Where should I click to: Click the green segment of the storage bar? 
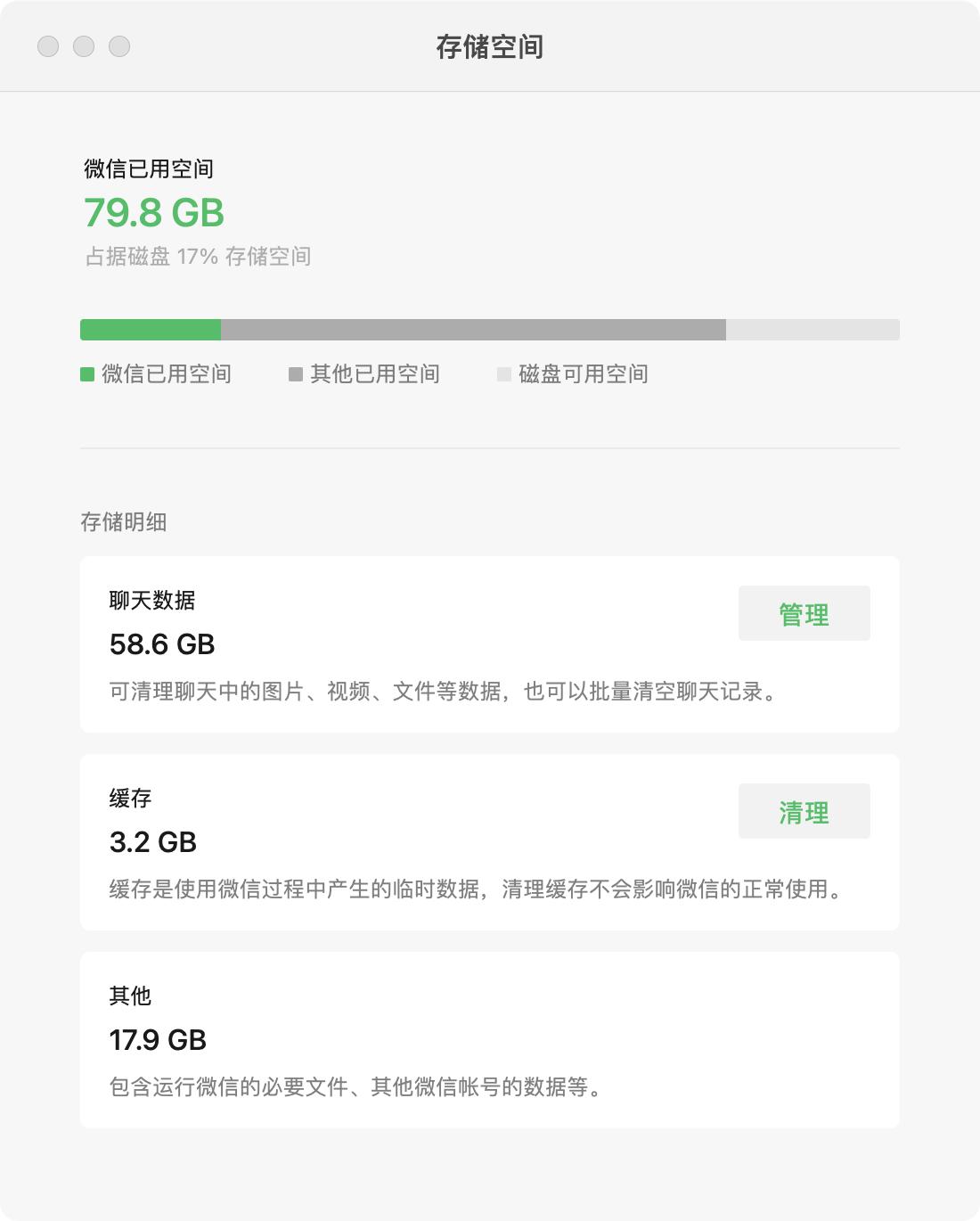point(150,328)
